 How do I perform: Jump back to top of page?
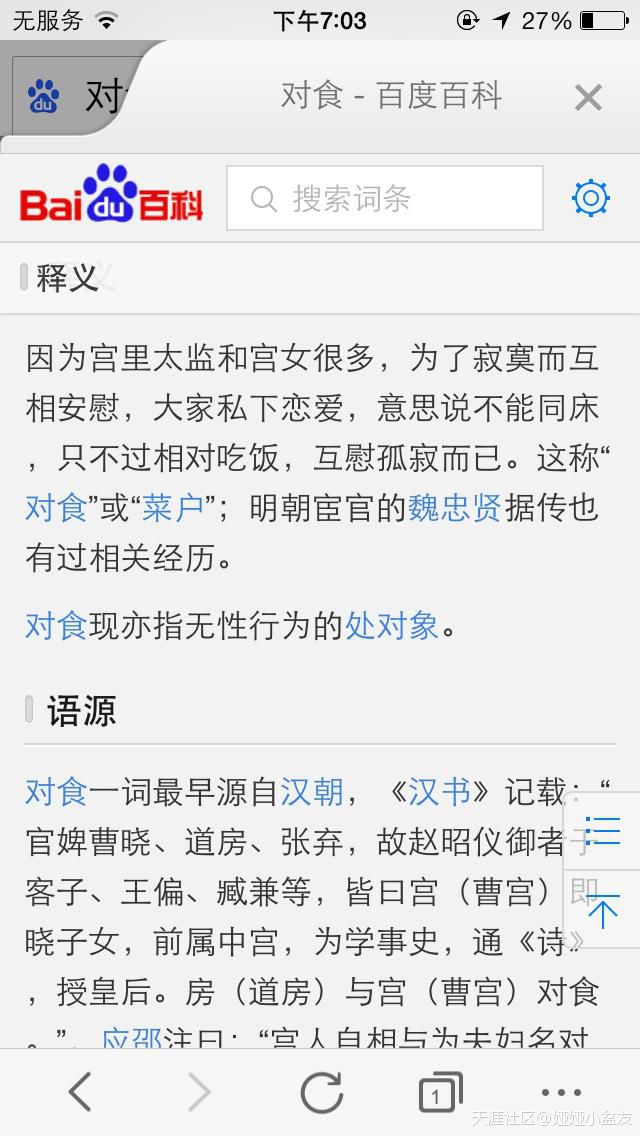tap(603, 911)
